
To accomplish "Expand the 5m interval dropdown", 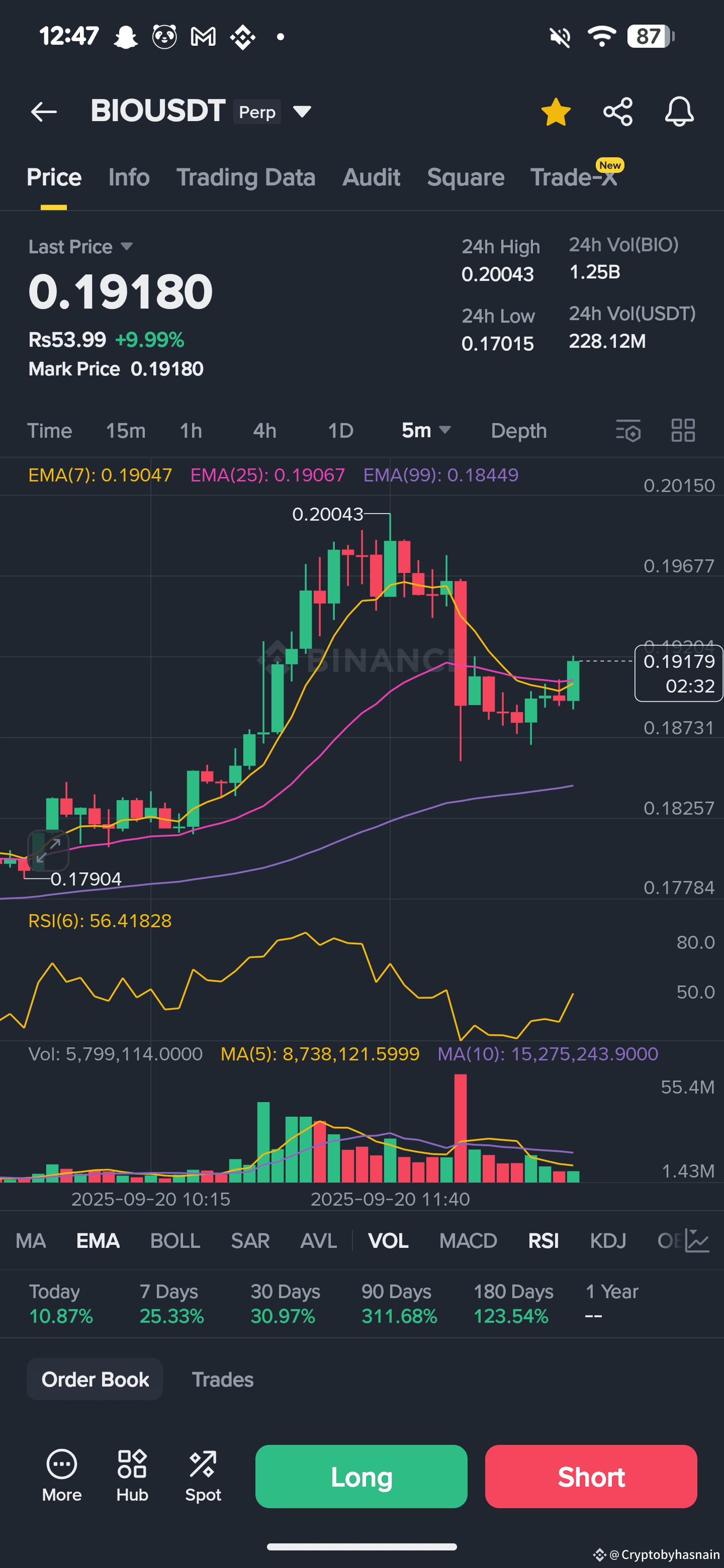I will (x=426, y=430).
